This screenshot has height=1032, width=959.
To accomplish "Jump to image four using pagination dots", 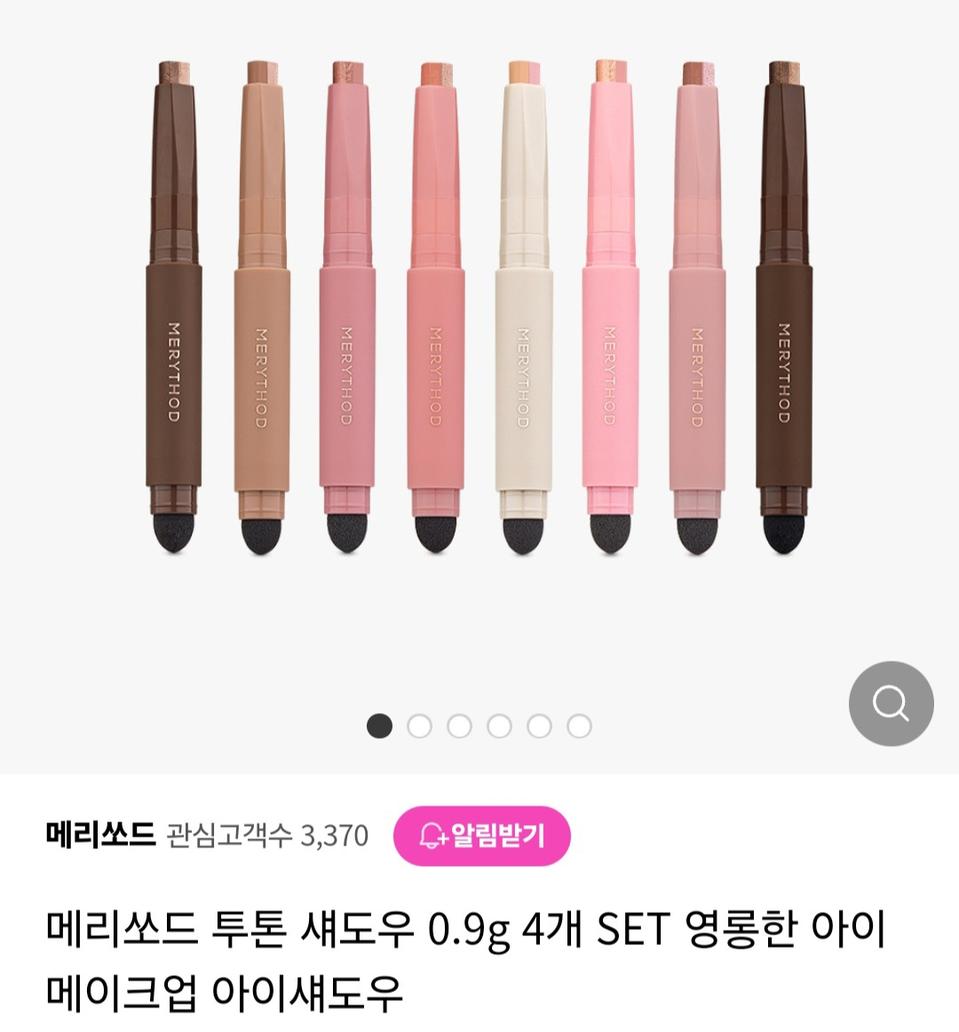I will (x=498, y=725).
